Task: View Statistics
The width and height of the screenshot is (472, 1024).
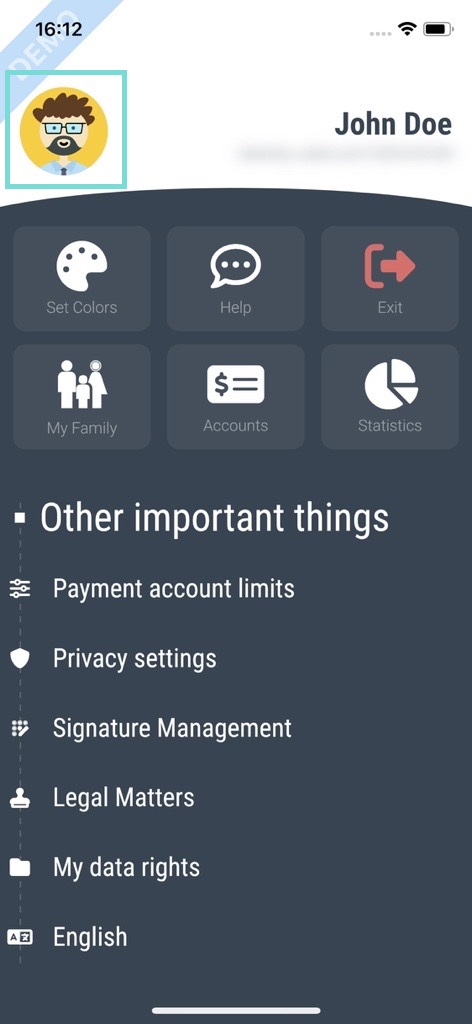Action: (390, 397)
